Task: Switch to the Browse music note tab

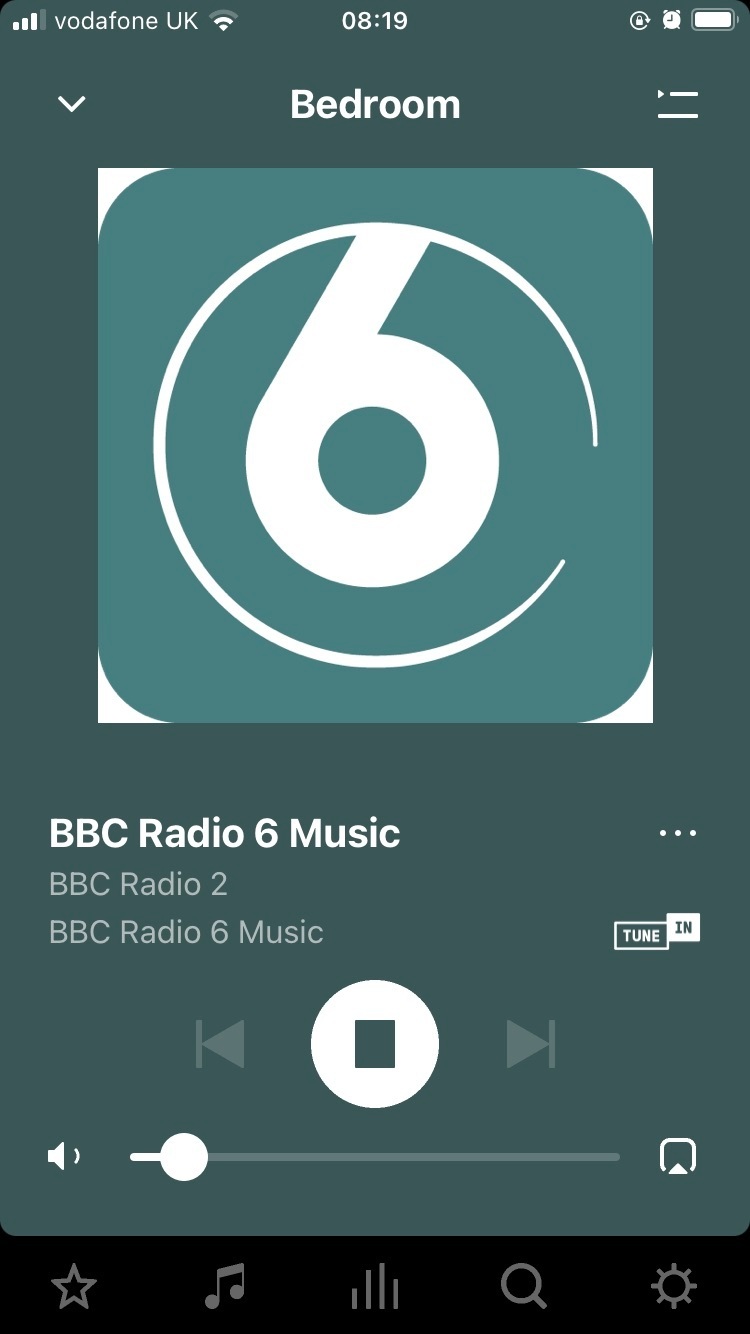Action: click(x=224, y=1286)
